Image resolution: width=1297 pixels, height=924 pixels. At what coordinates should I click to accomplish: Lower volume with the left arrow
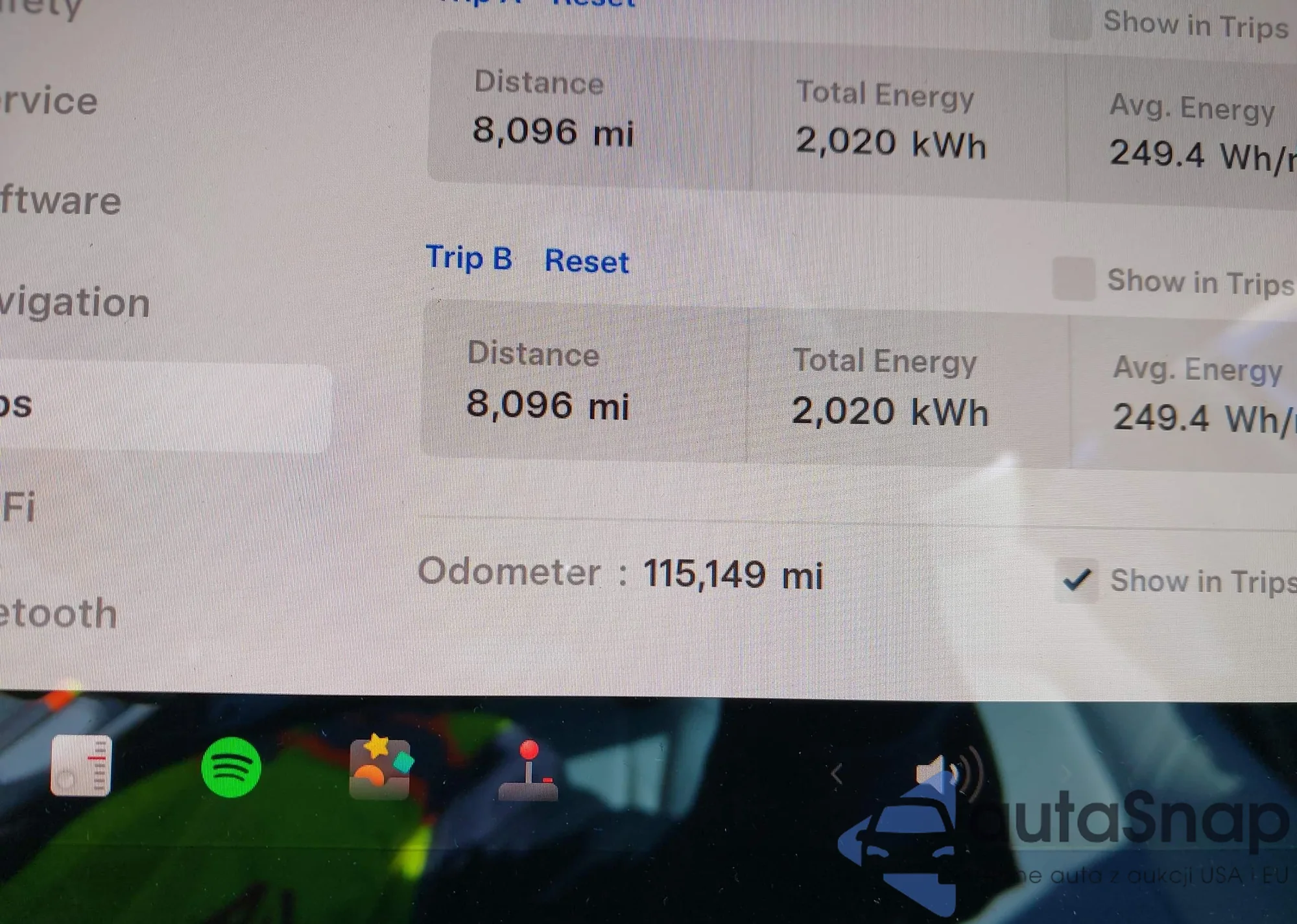pyautogui.click(x=837, y=774)
